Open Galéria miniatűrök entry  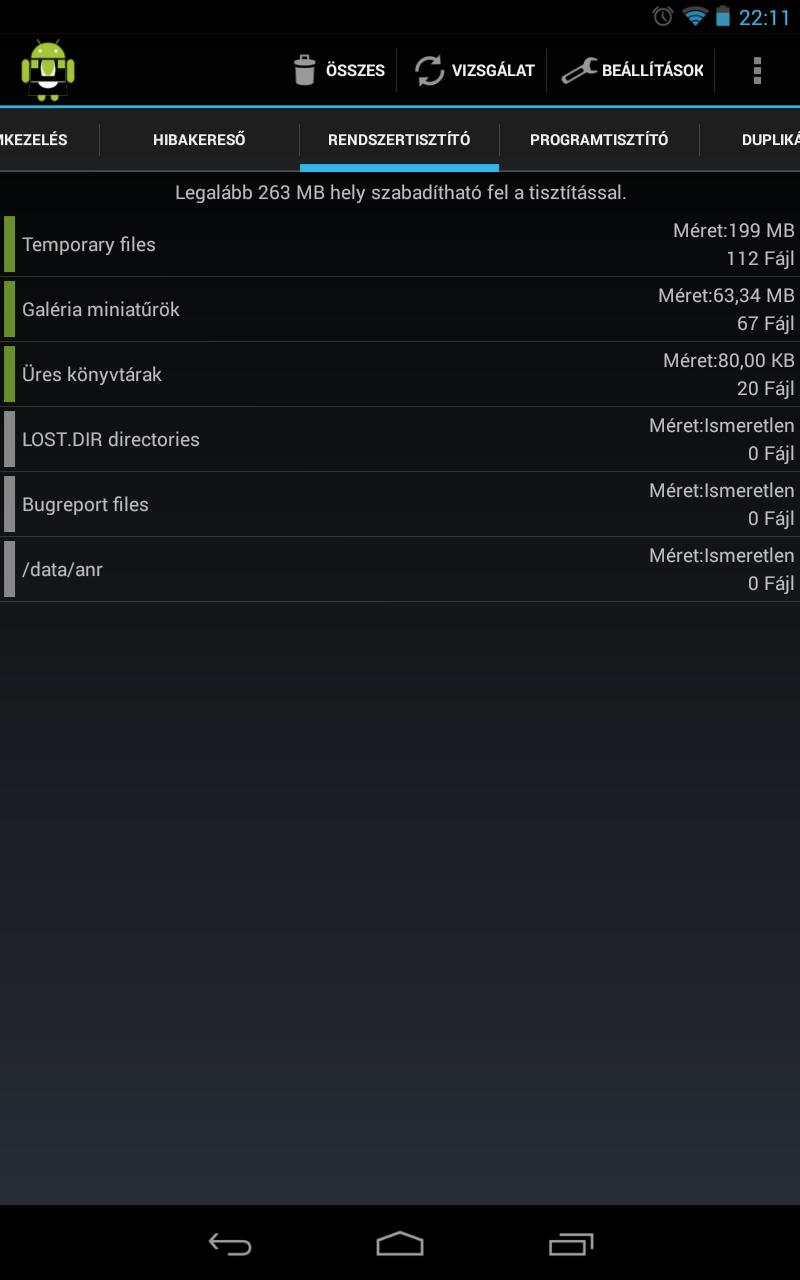400,310
